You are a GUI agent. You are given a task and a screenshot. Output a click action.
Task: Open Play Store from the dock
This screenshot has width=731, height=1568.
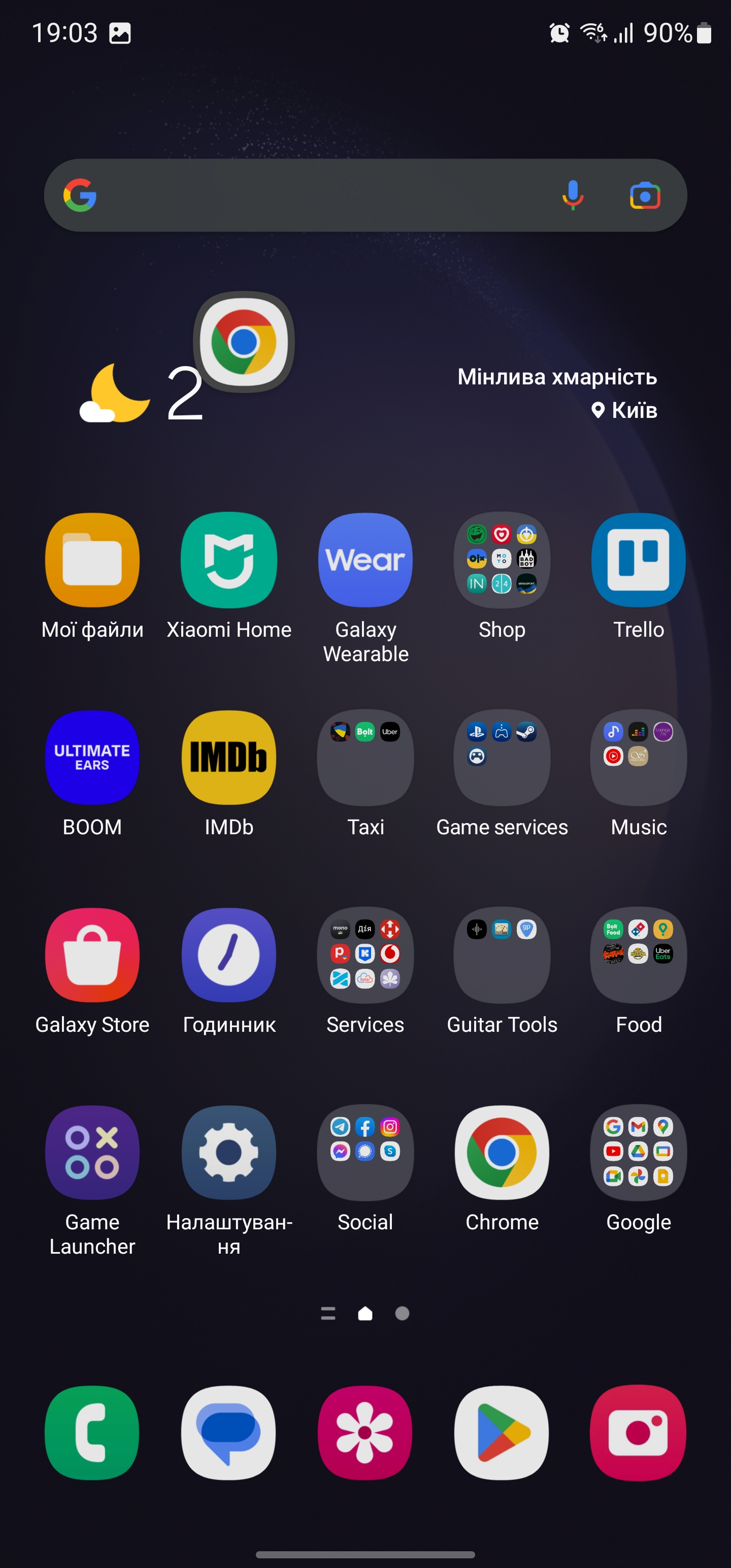click(502, 1433)
